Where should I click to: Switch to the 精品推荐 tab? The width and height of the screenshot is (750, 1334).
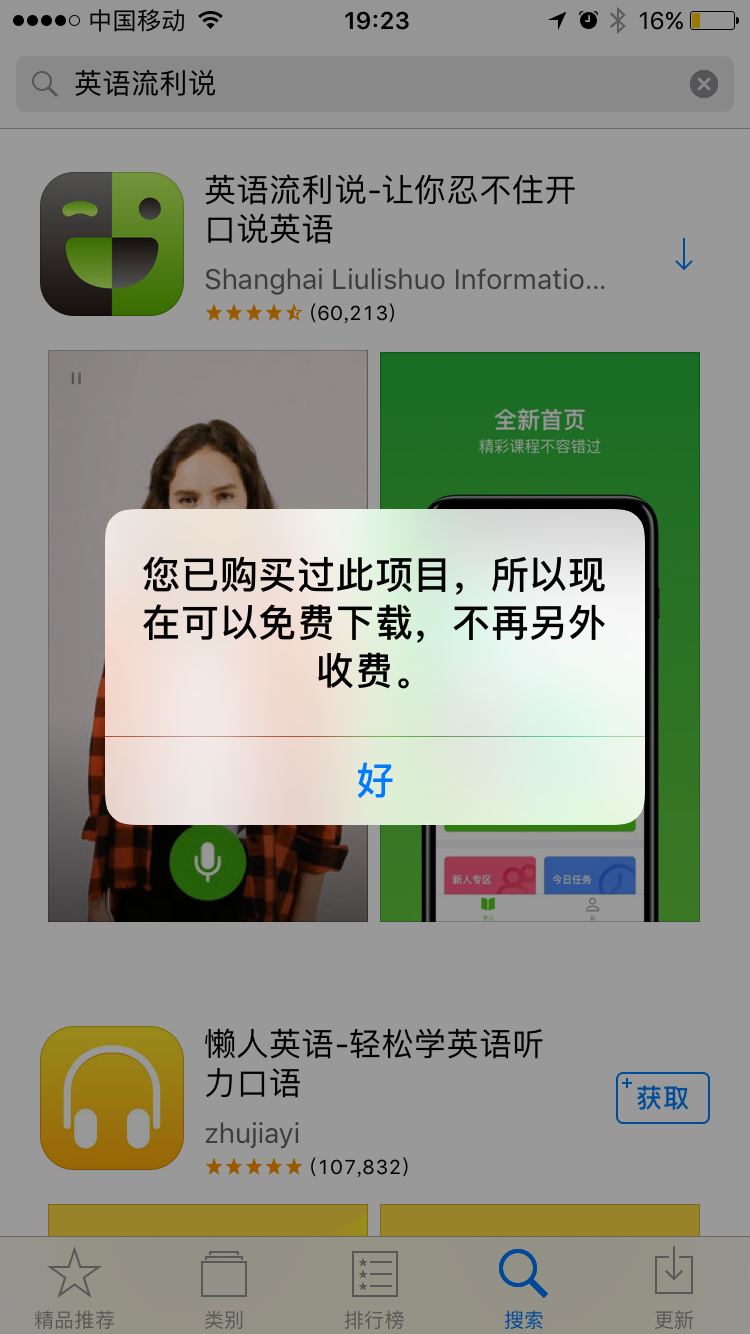pyautogui.click(x=74, y=1287)
